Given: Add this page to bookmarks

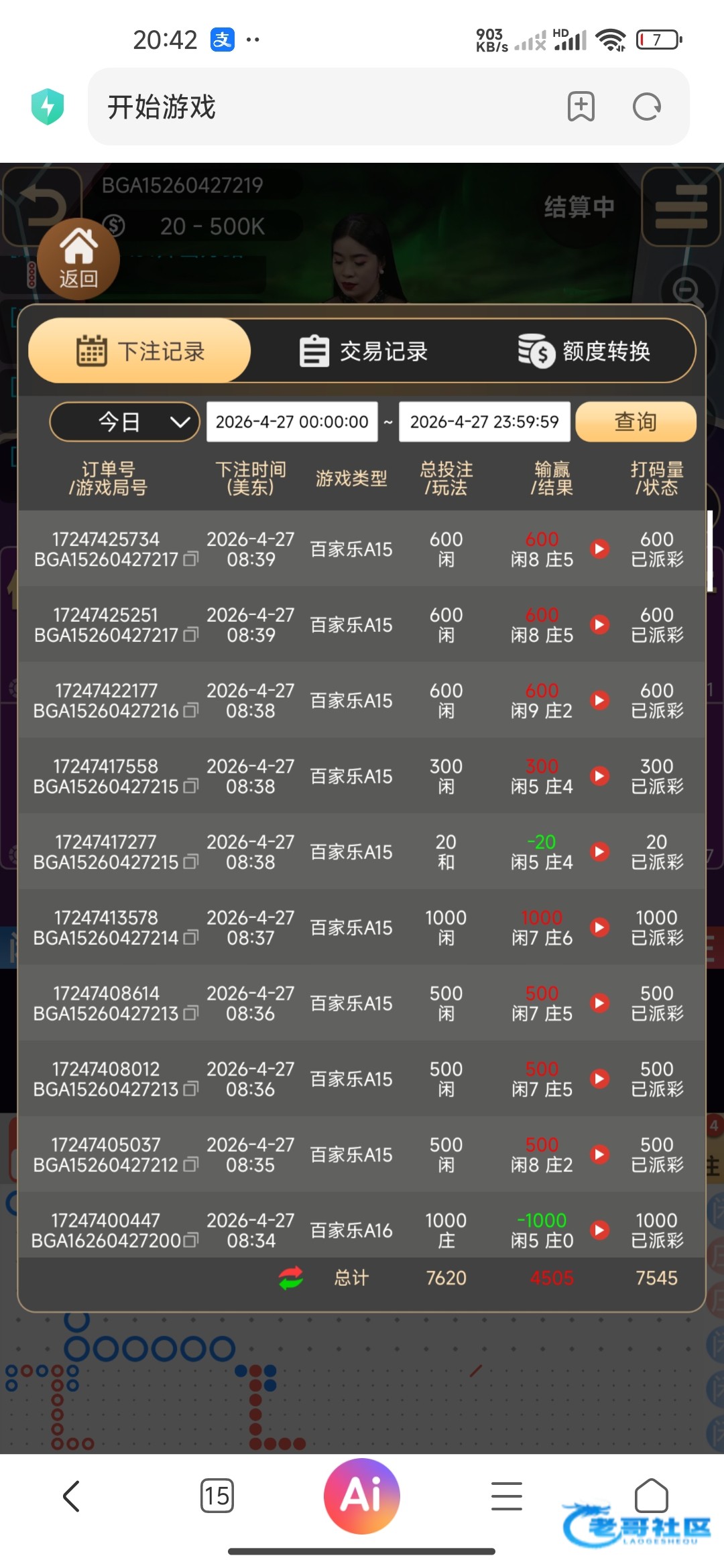Looking at the screenshot, I should [x=581, y=107].
